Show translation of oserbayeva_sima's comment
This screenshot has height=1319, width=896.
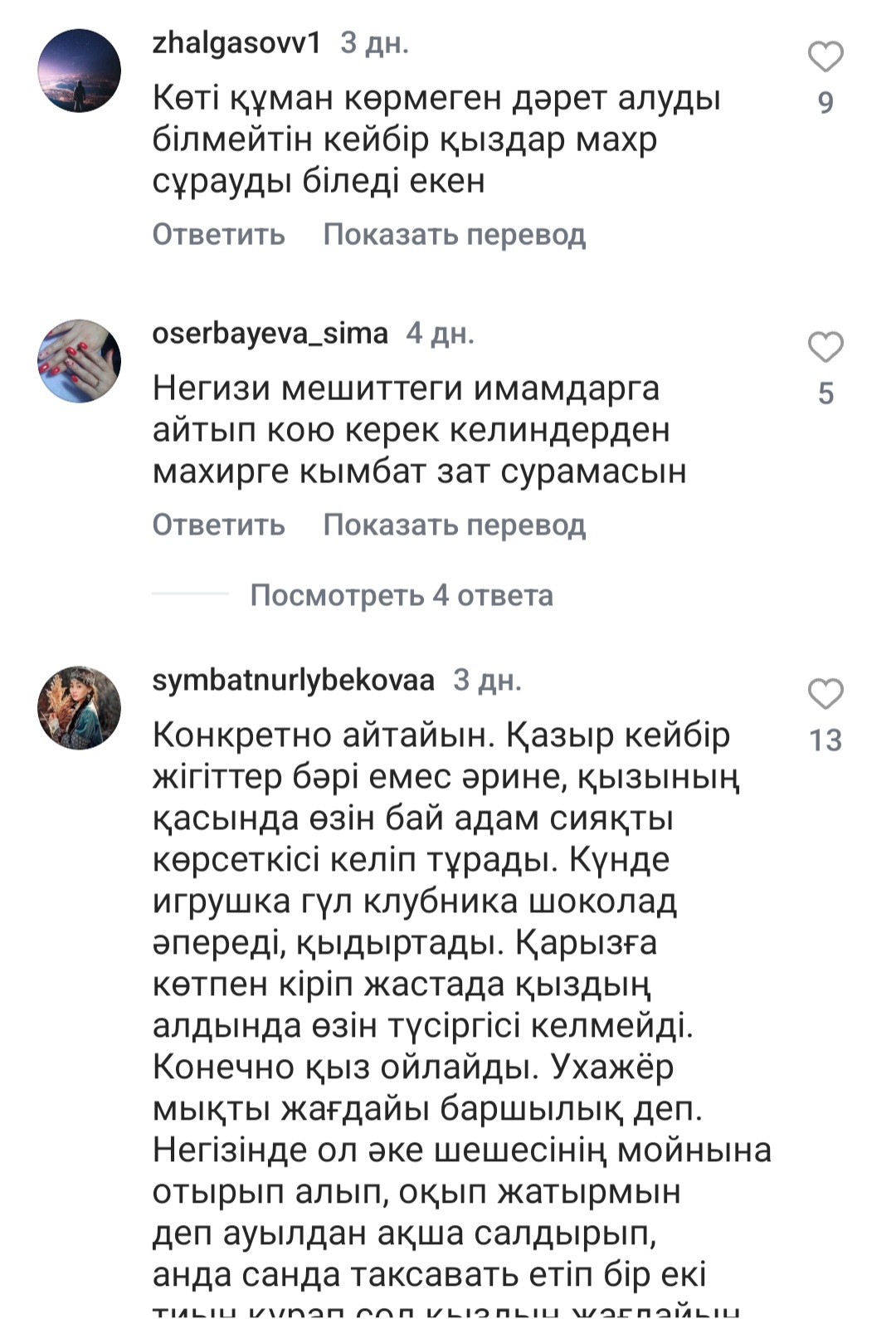click(x=454, y=525)
